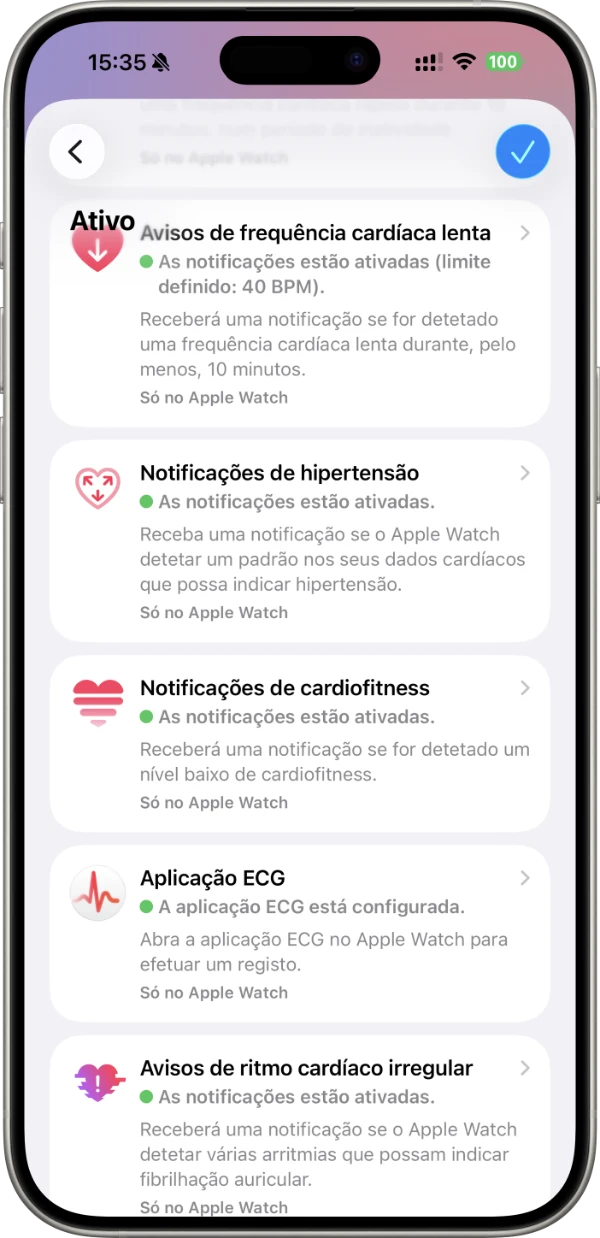
Task: Open Notificações de cardiofitness settings
Action: pos(300,742)
